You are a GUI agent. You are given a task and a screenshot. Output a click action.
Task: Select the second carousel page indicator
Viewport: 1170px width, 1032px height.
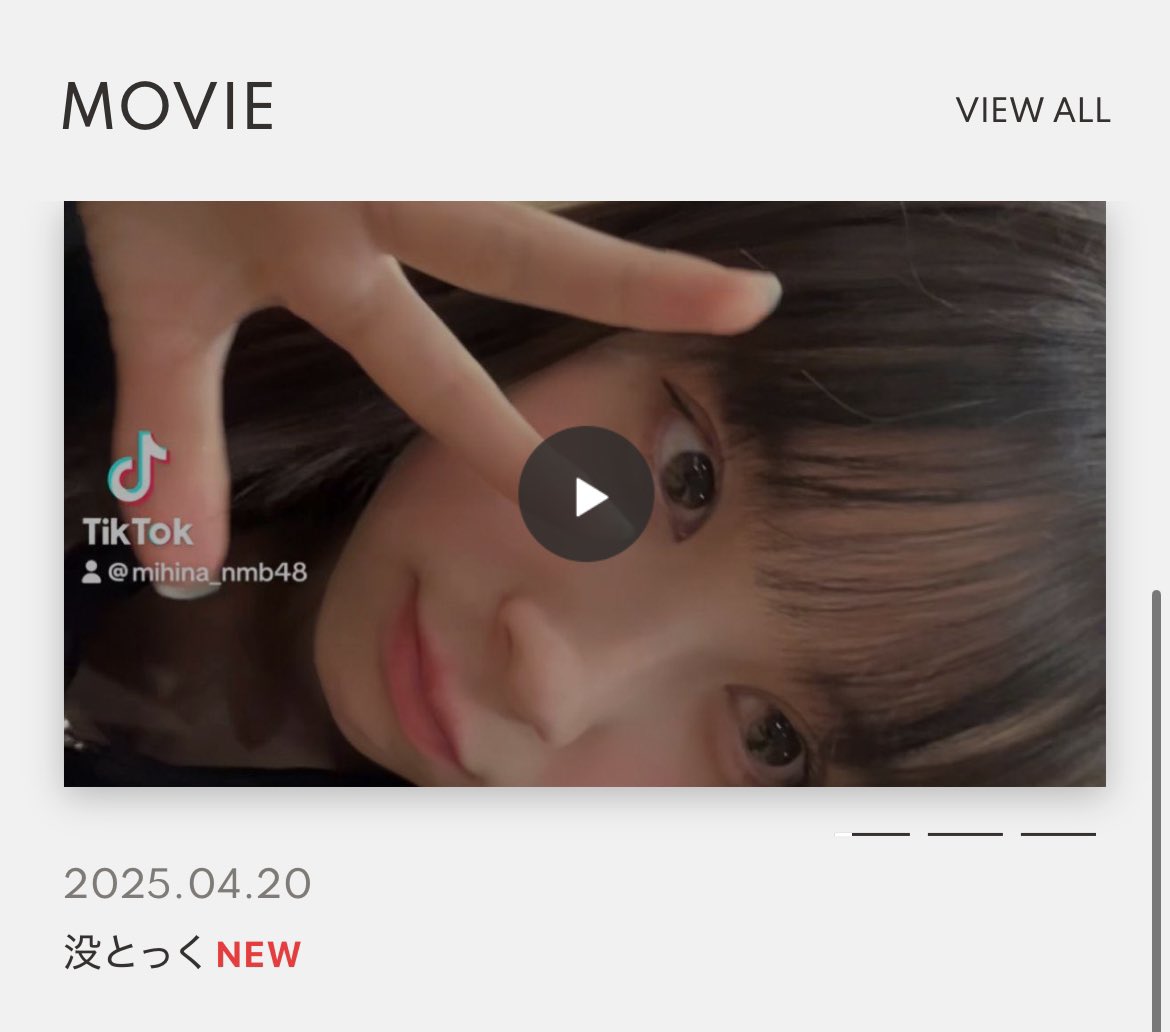965,833
